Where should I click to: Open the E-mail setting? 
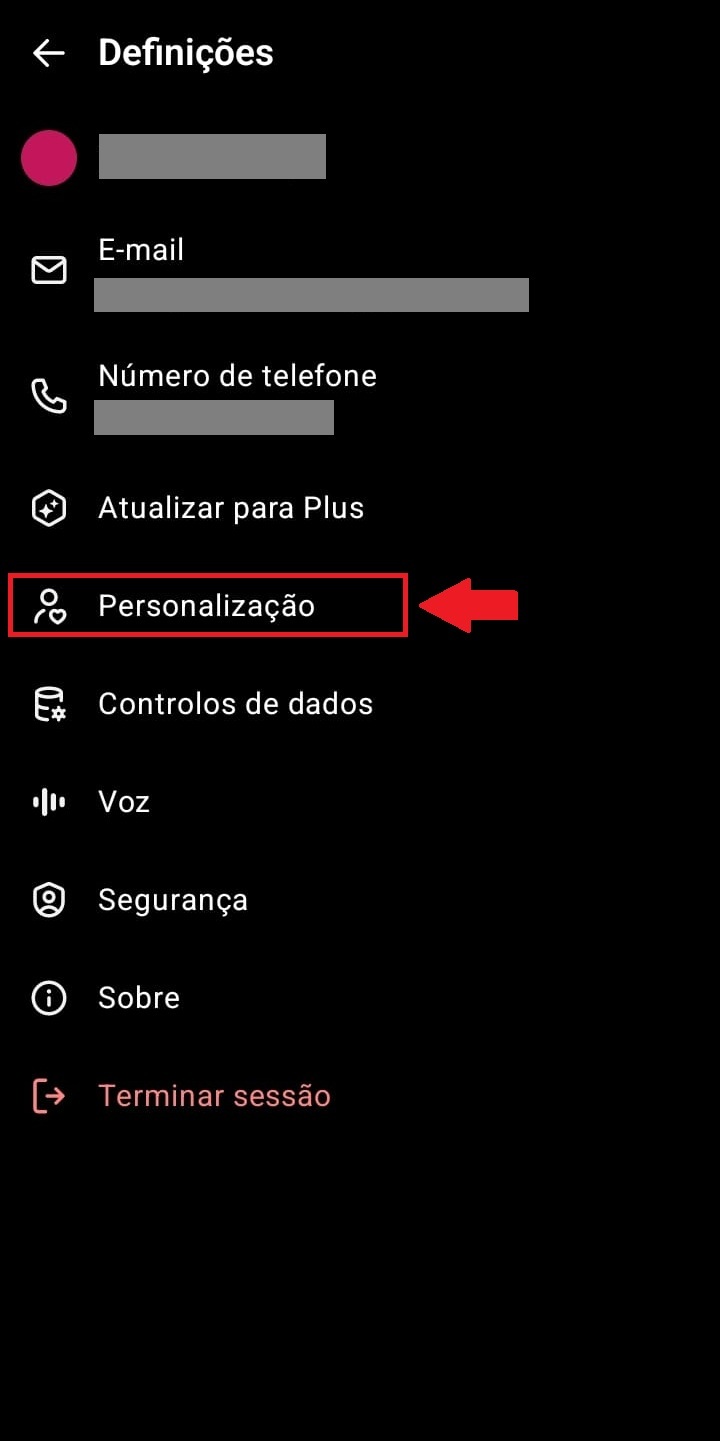[x=360, y=271]
